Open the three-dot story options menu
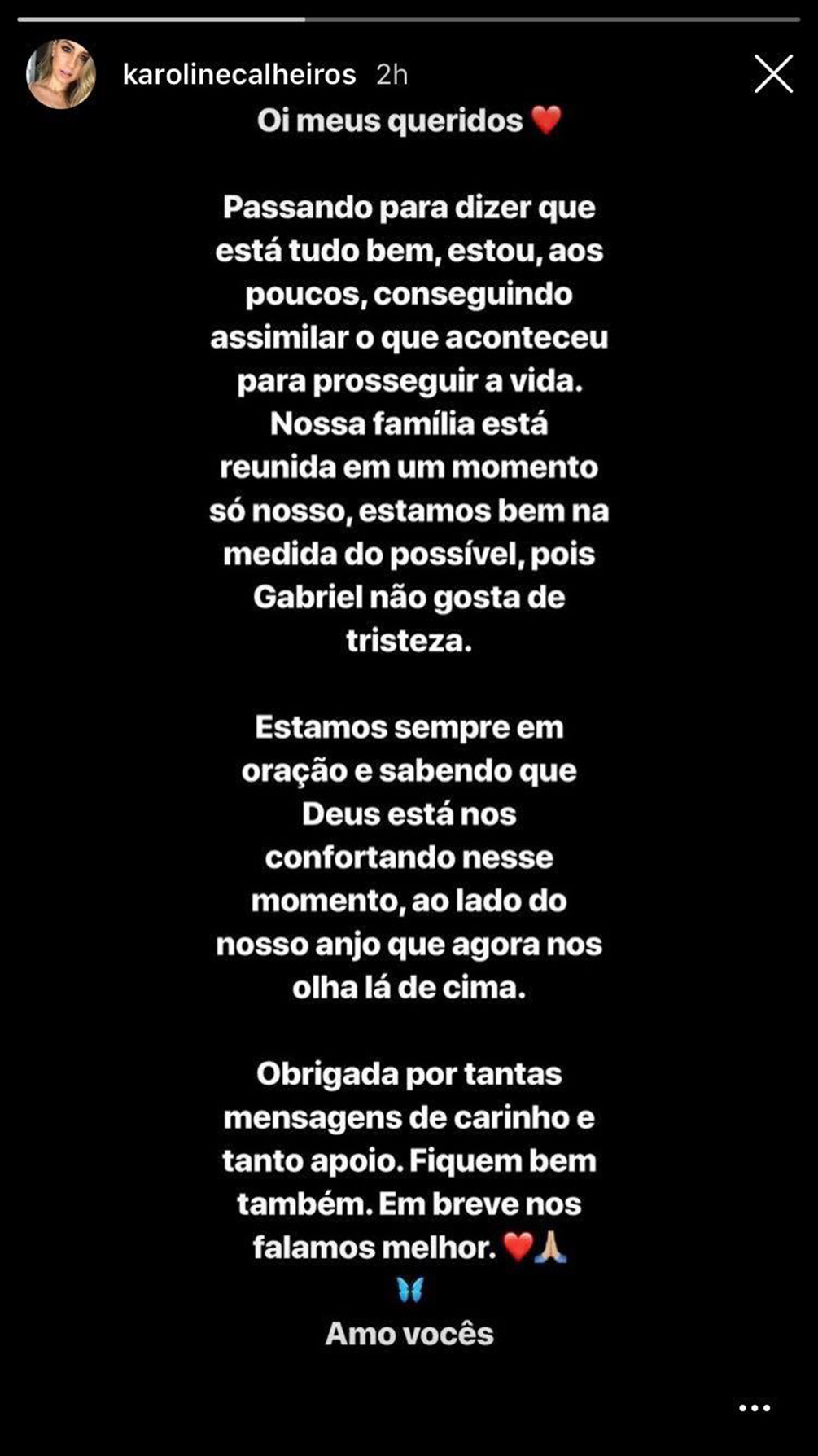This screenshot has width=818, height=1456. pos(755,1407)
